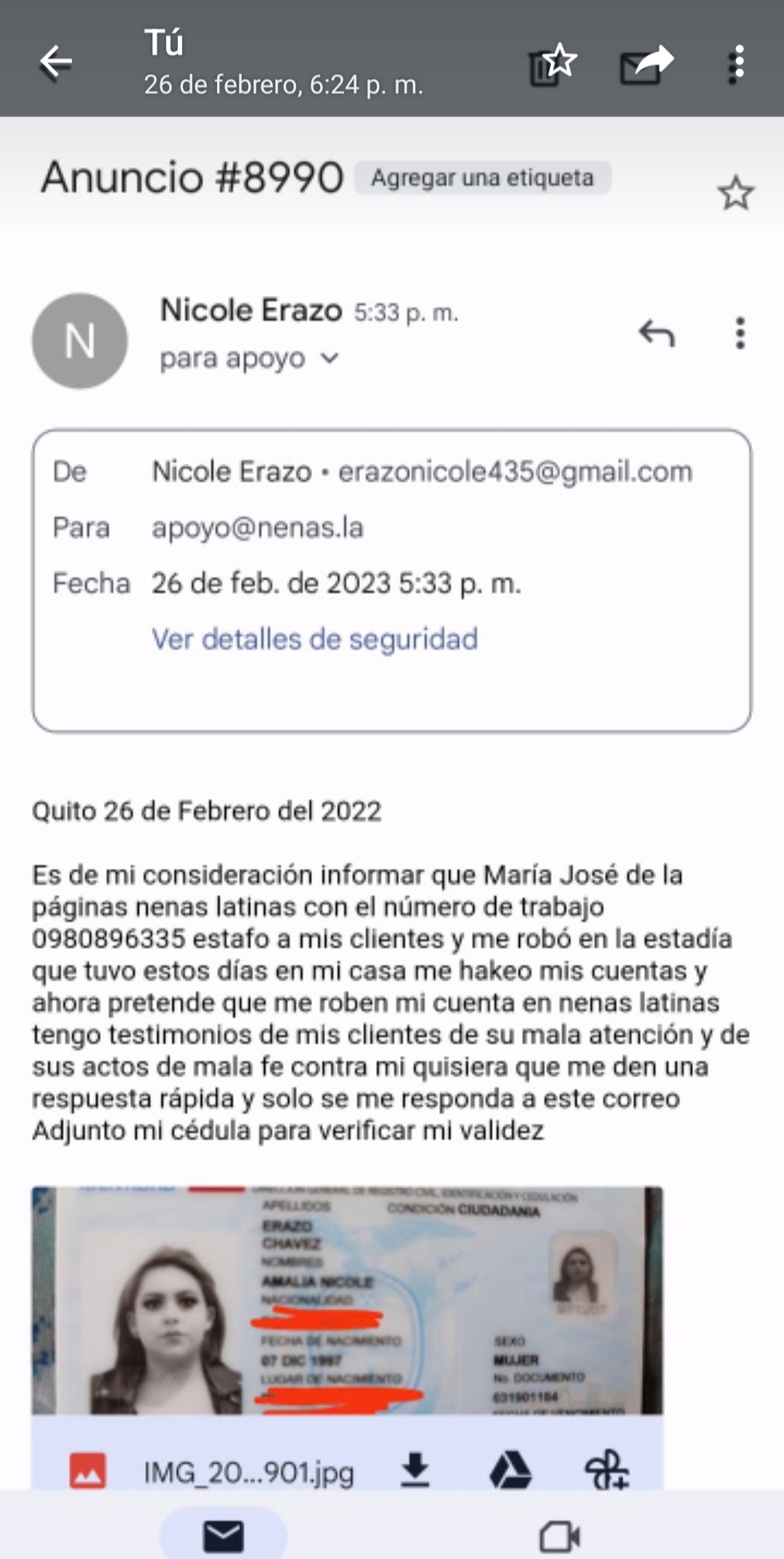Add the attachment to Google Photos
The image size is (784, 1559).
click(x=606, y=1471)
